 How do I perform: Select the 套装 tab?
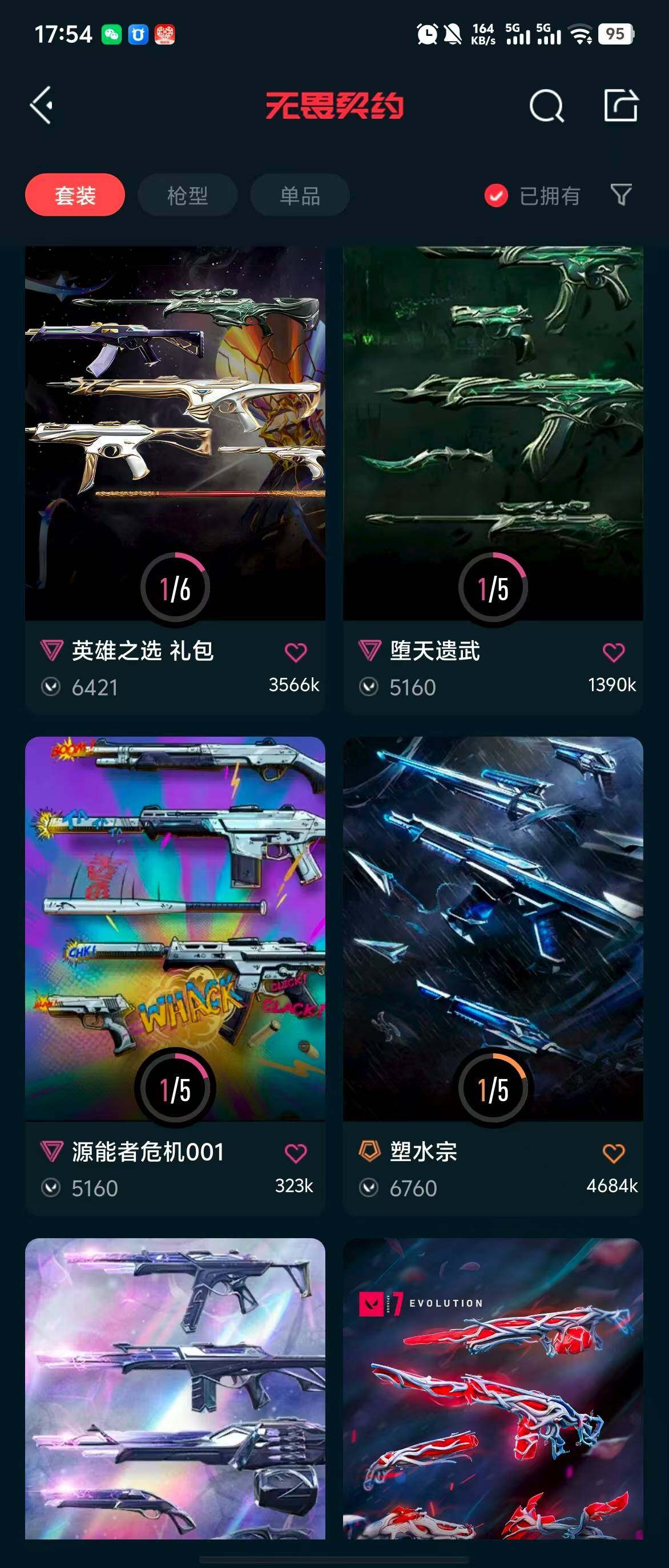(x=75, y=195)
